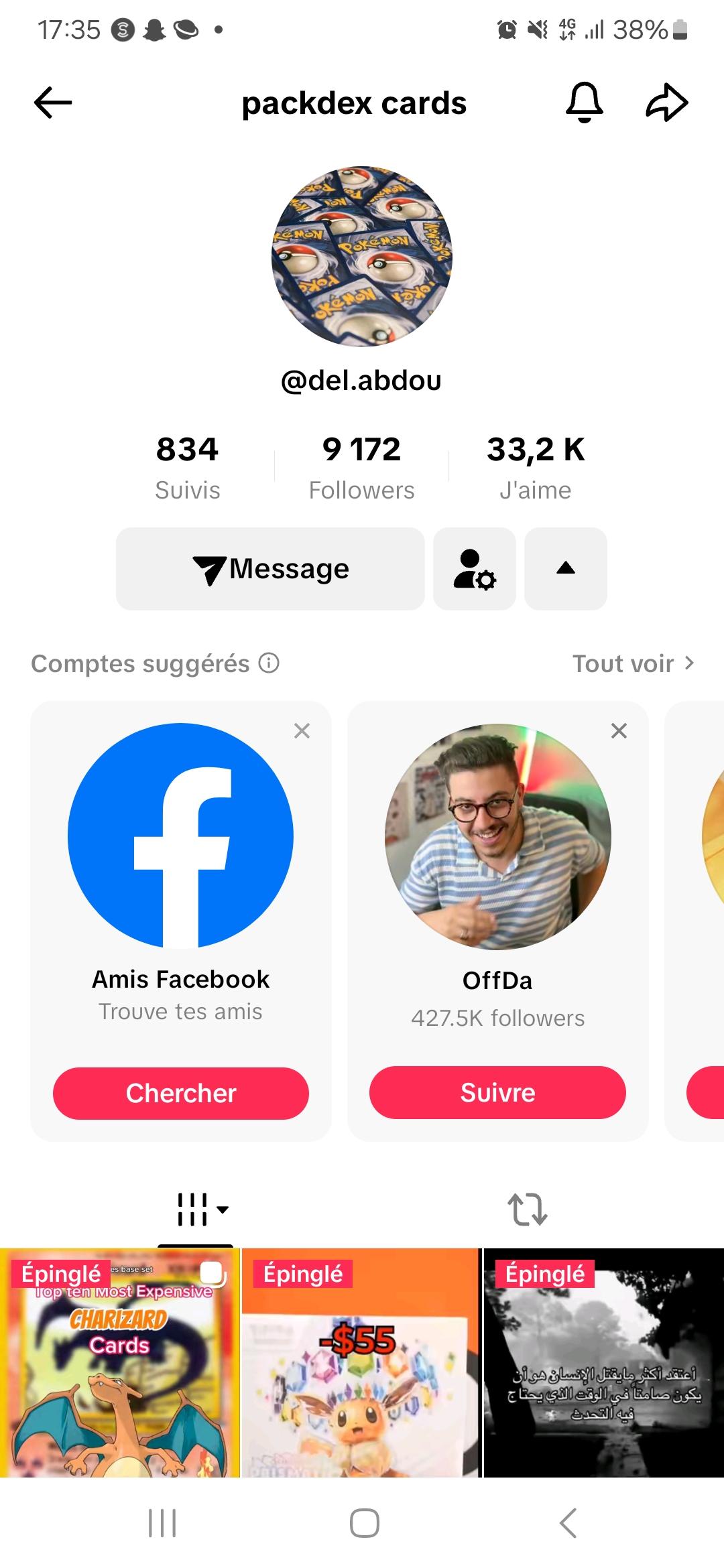Tap Chercher to find Facebook friends
The image size is (724, 1568).
181,1093
